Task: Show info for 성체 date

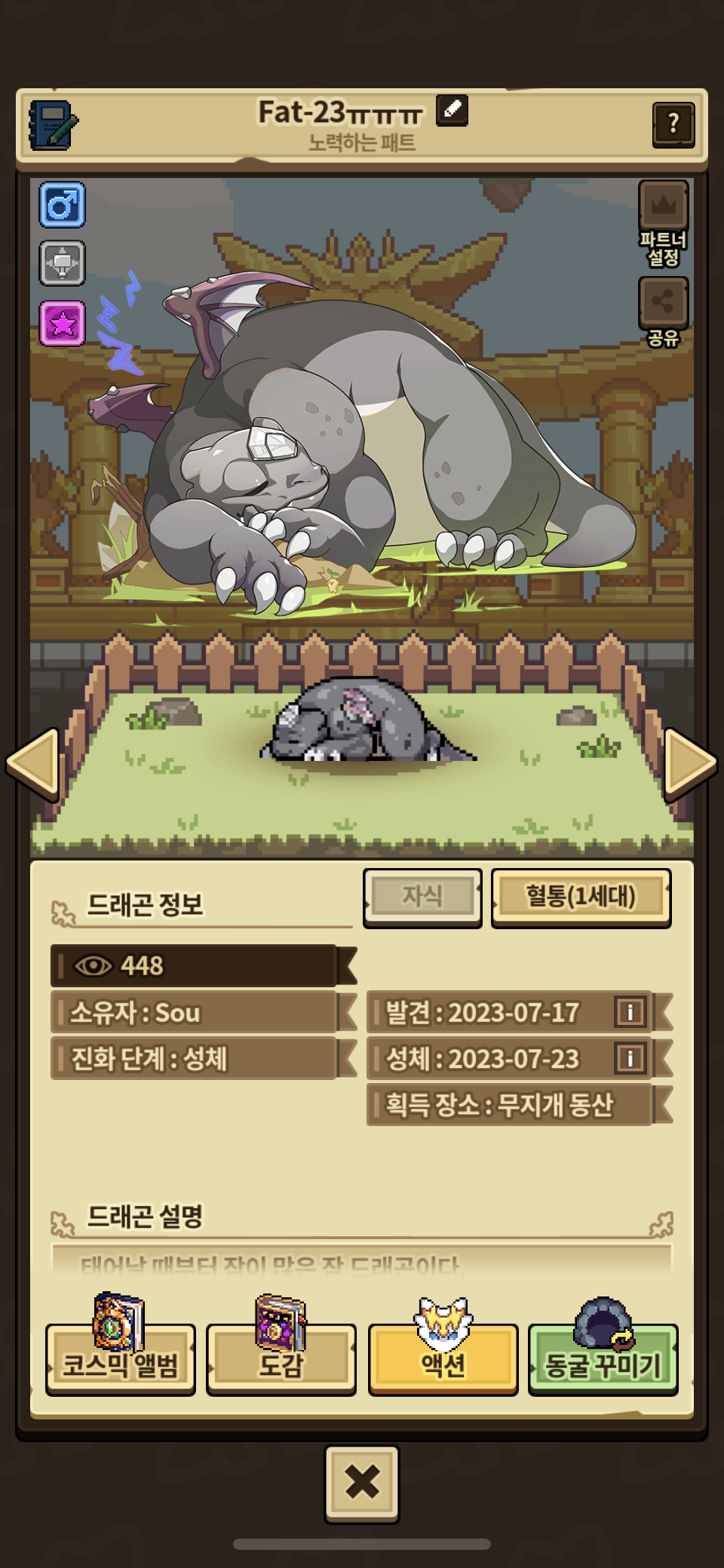Action: click(x=630, y=1058)
